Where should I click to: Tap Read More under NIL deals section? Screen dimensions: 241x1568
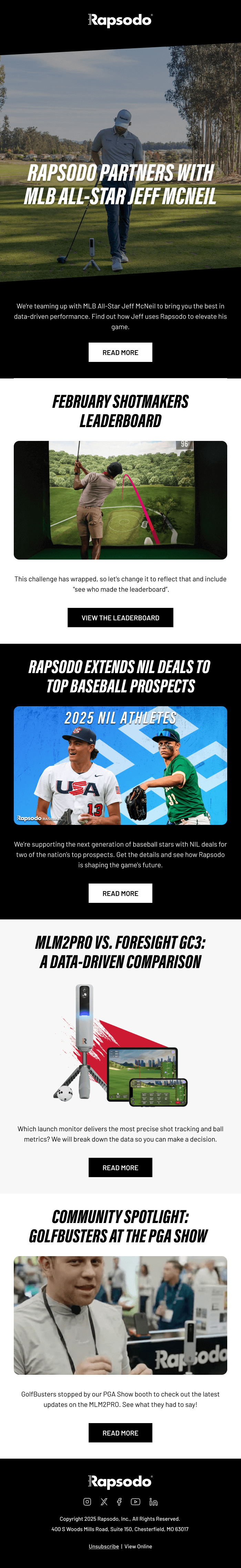tap(120, 893)
